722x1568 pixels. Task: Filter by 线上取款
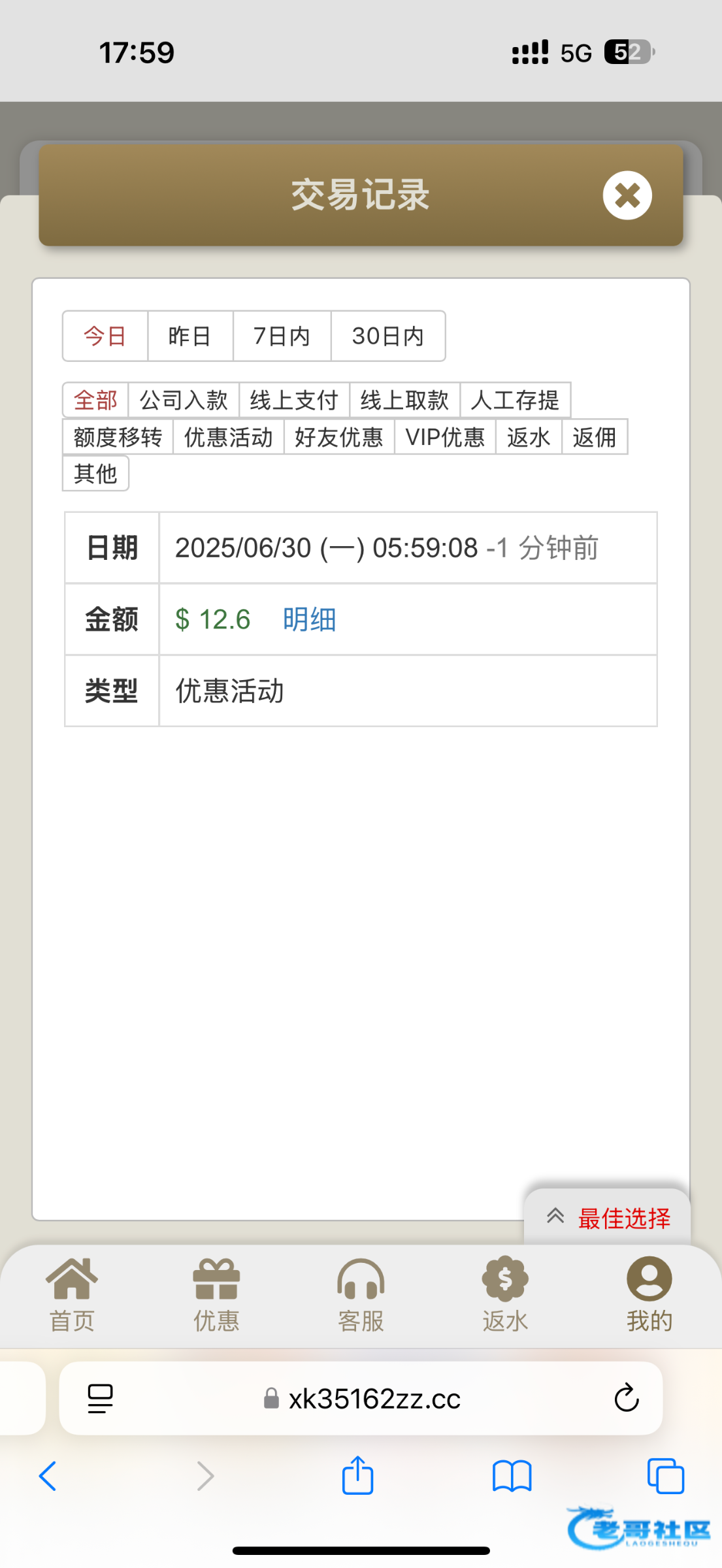tap(404, 400)
